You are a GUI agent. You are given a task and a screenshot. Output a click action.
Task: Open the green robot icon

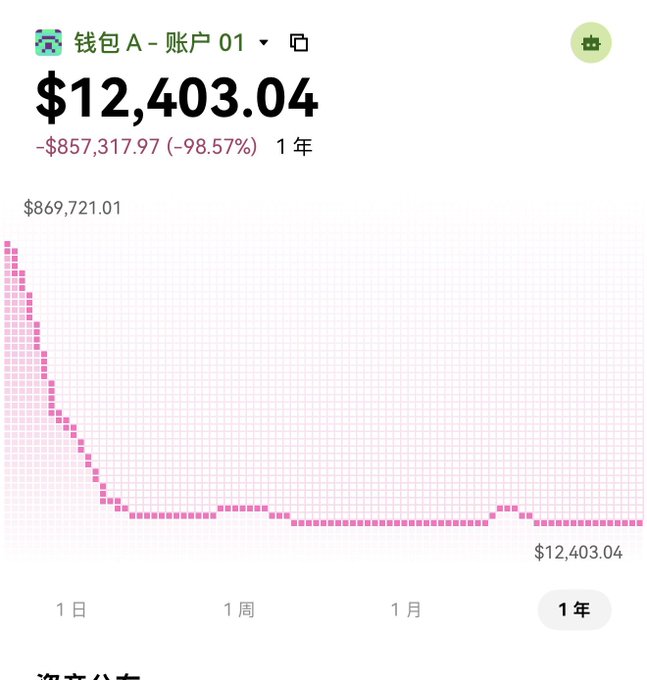(591, 43)
